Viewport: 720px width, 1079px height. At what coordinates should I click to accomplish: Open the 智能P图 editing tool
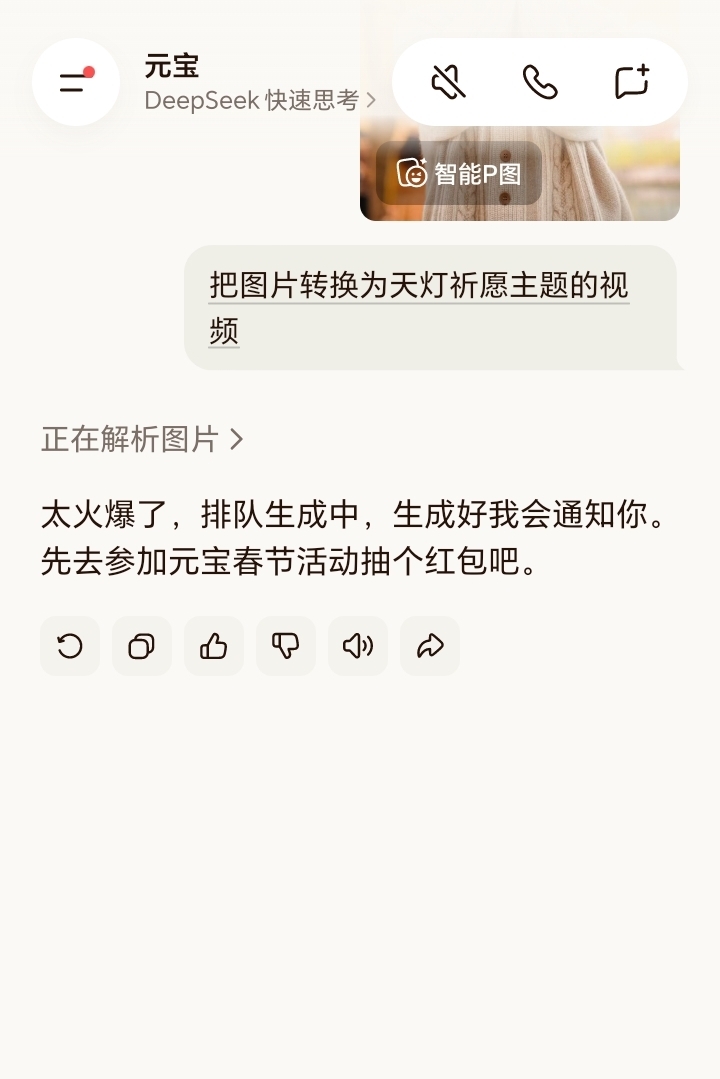click(x=459, y=173)
